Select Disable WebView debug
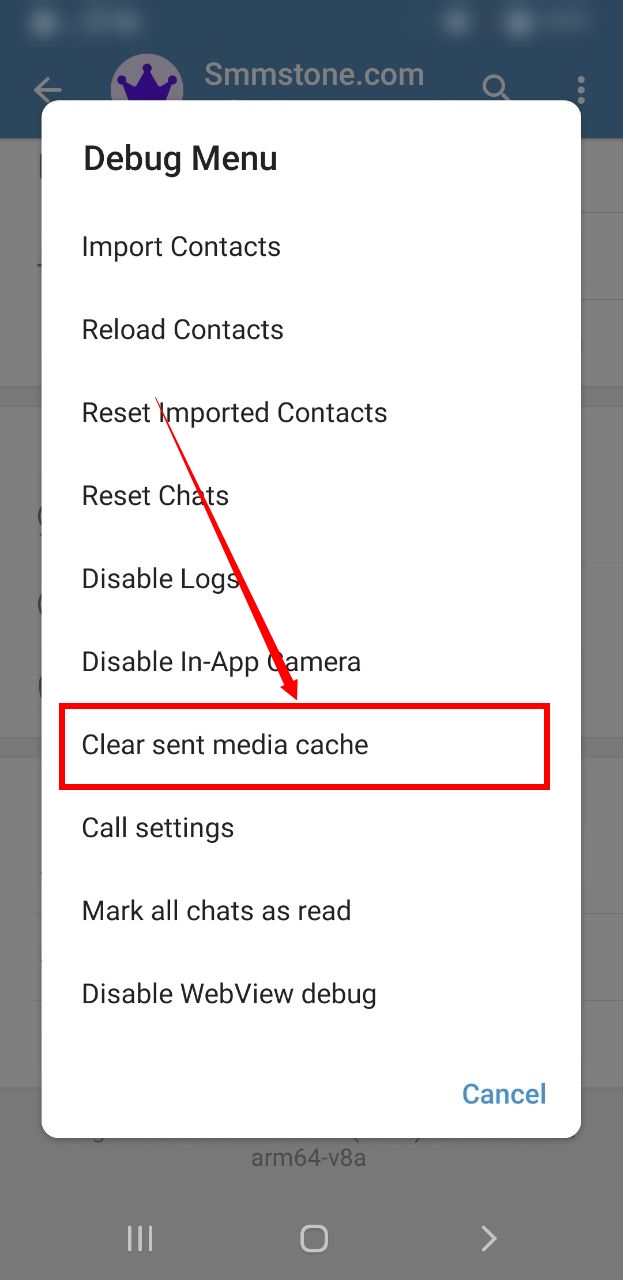 [311, 994]
